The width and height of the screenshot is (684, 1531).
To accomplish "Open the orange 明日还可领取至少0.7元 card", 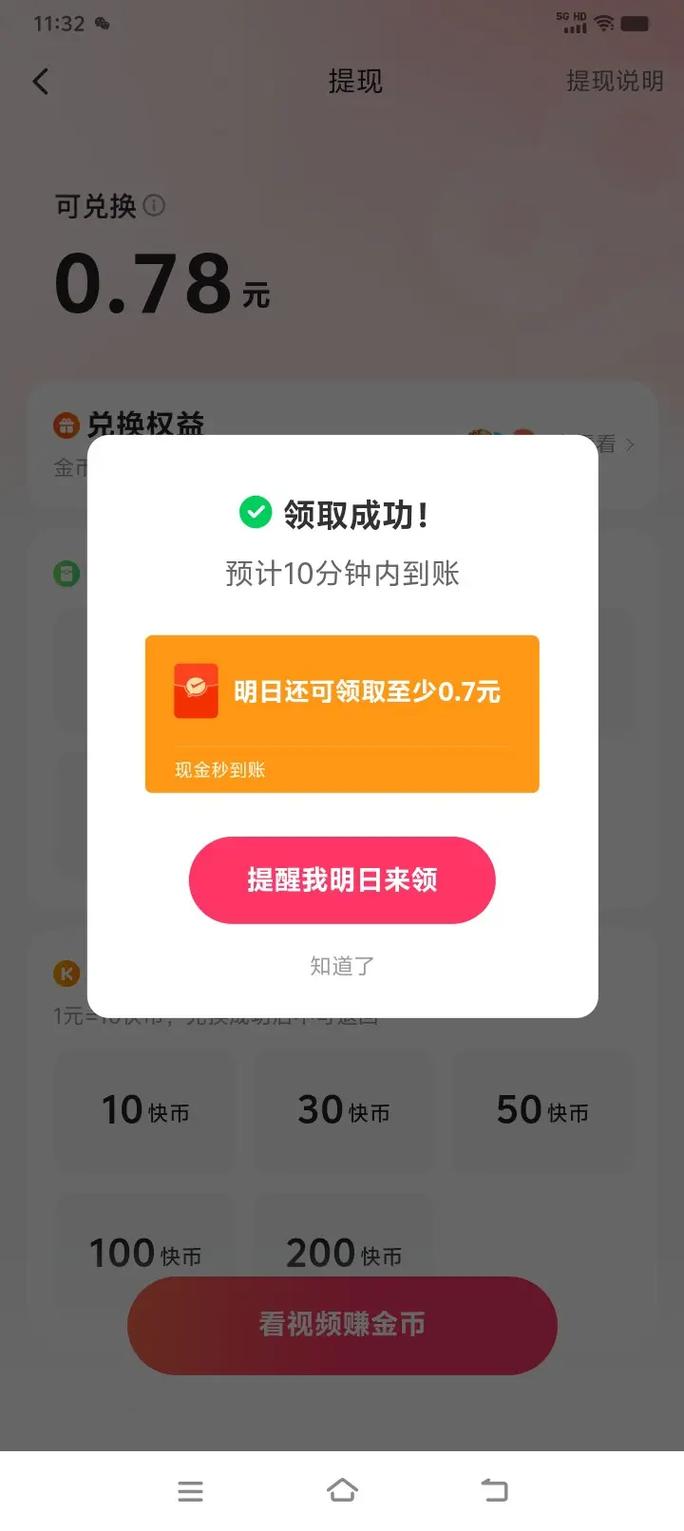I will click(x=342, y=713).
